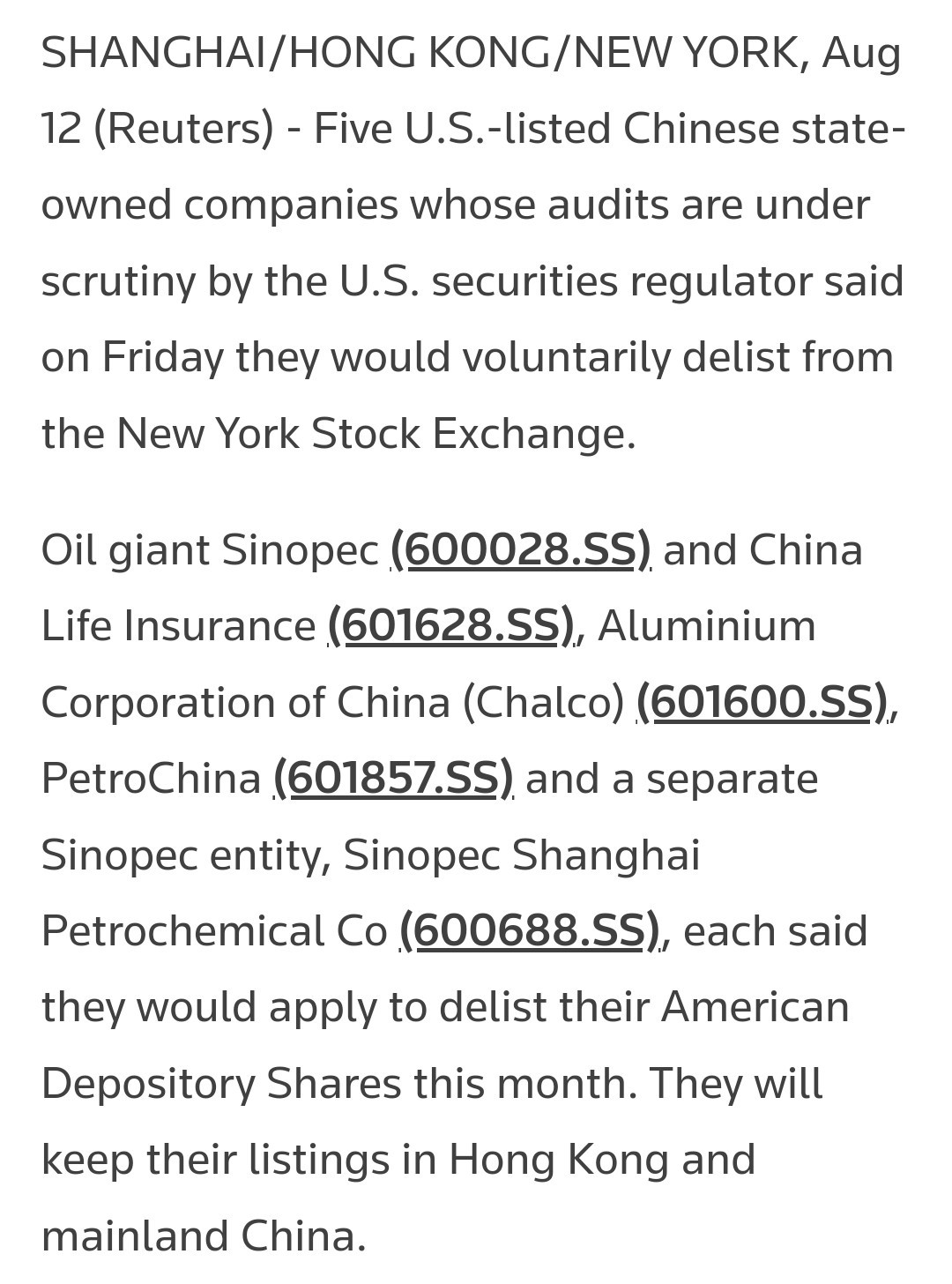Open Sinopec Shanghai Petrochemical 600688.SS link

530,931
